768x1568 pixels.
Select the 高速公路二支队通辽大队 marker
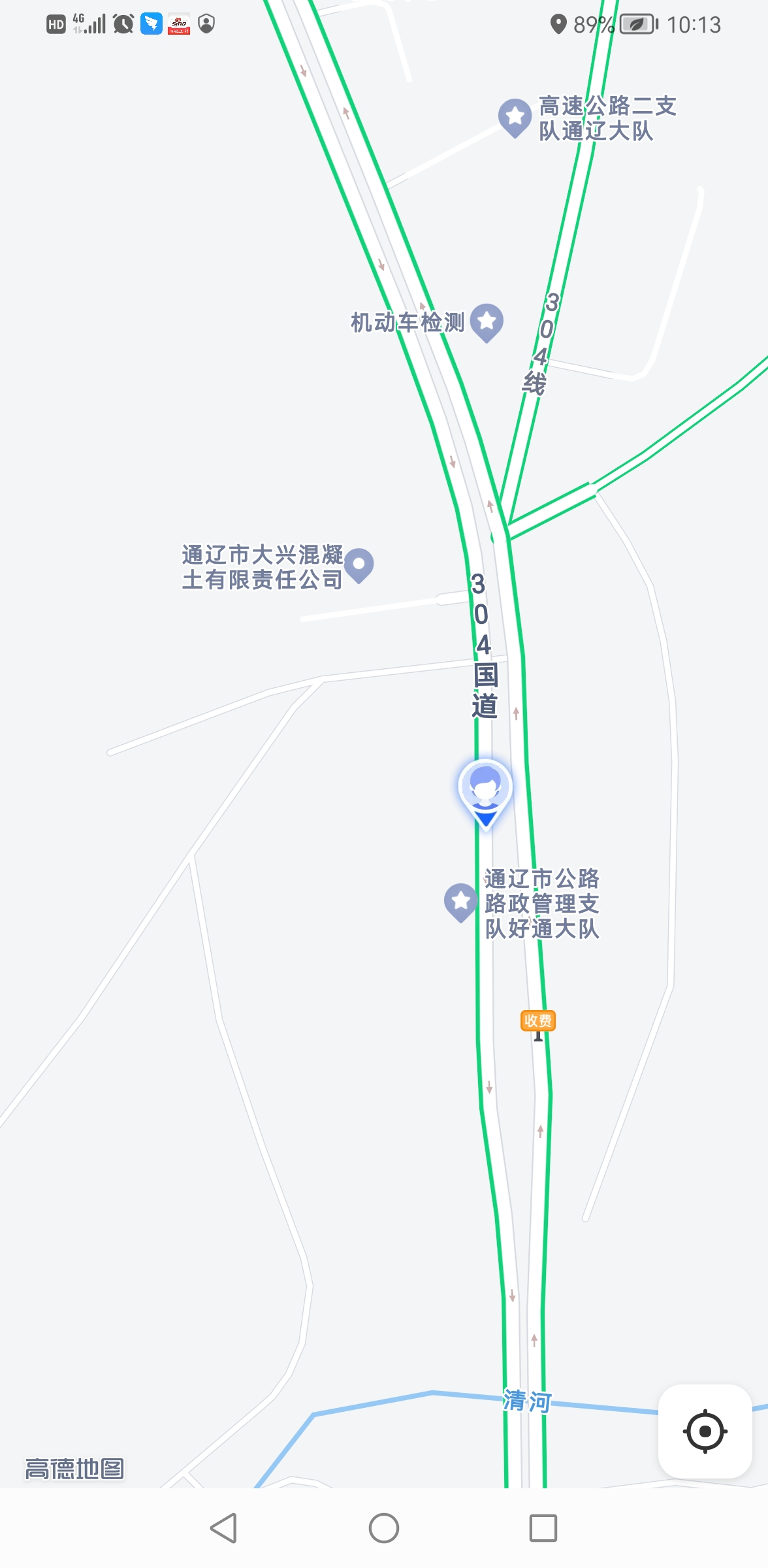[x=515, y=118]
